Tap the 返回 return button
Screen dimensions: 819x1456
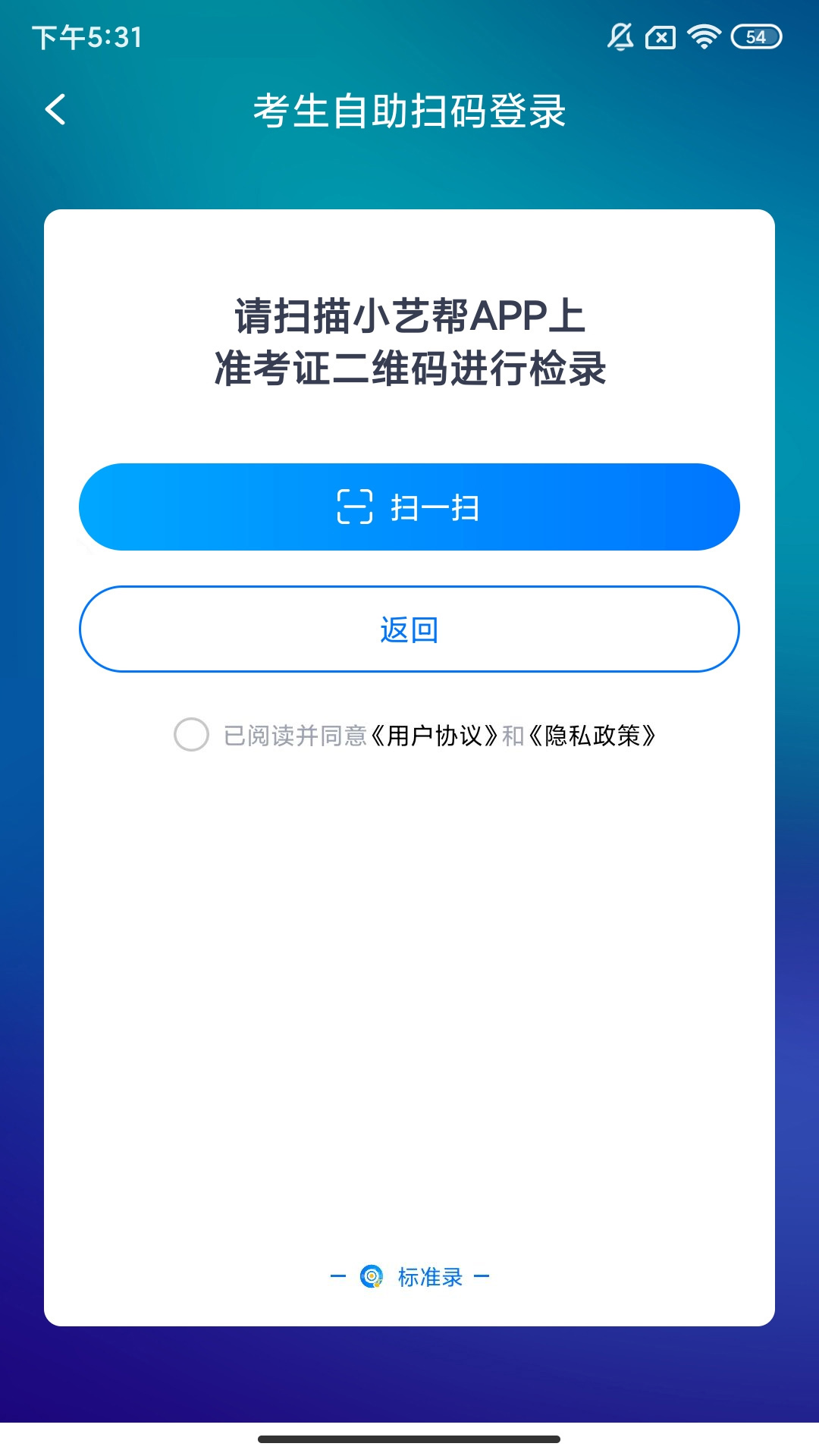(x=409, y=628)
